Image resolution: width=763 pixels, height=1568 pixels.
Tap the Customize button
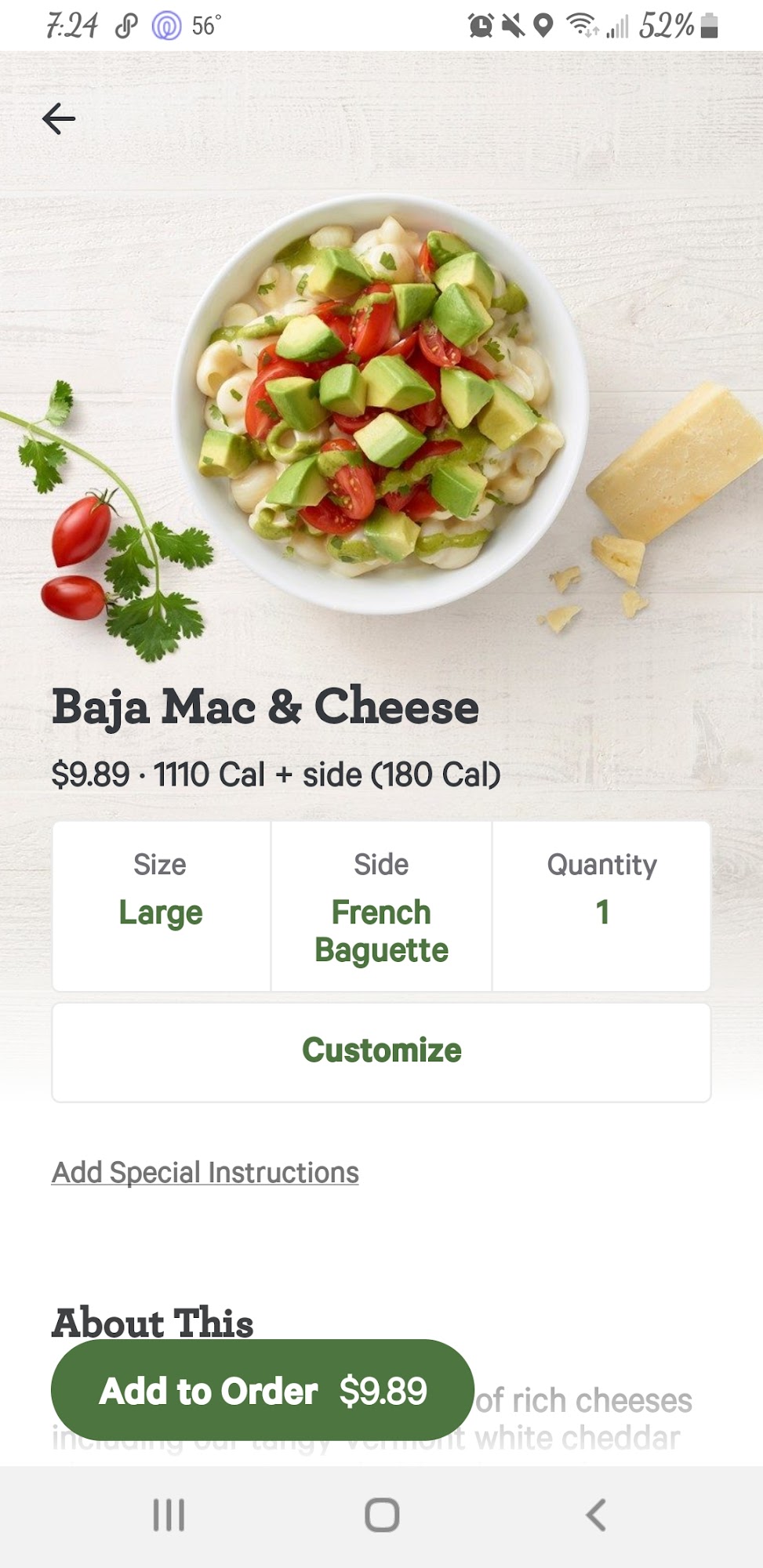(x=381, y=1052)
